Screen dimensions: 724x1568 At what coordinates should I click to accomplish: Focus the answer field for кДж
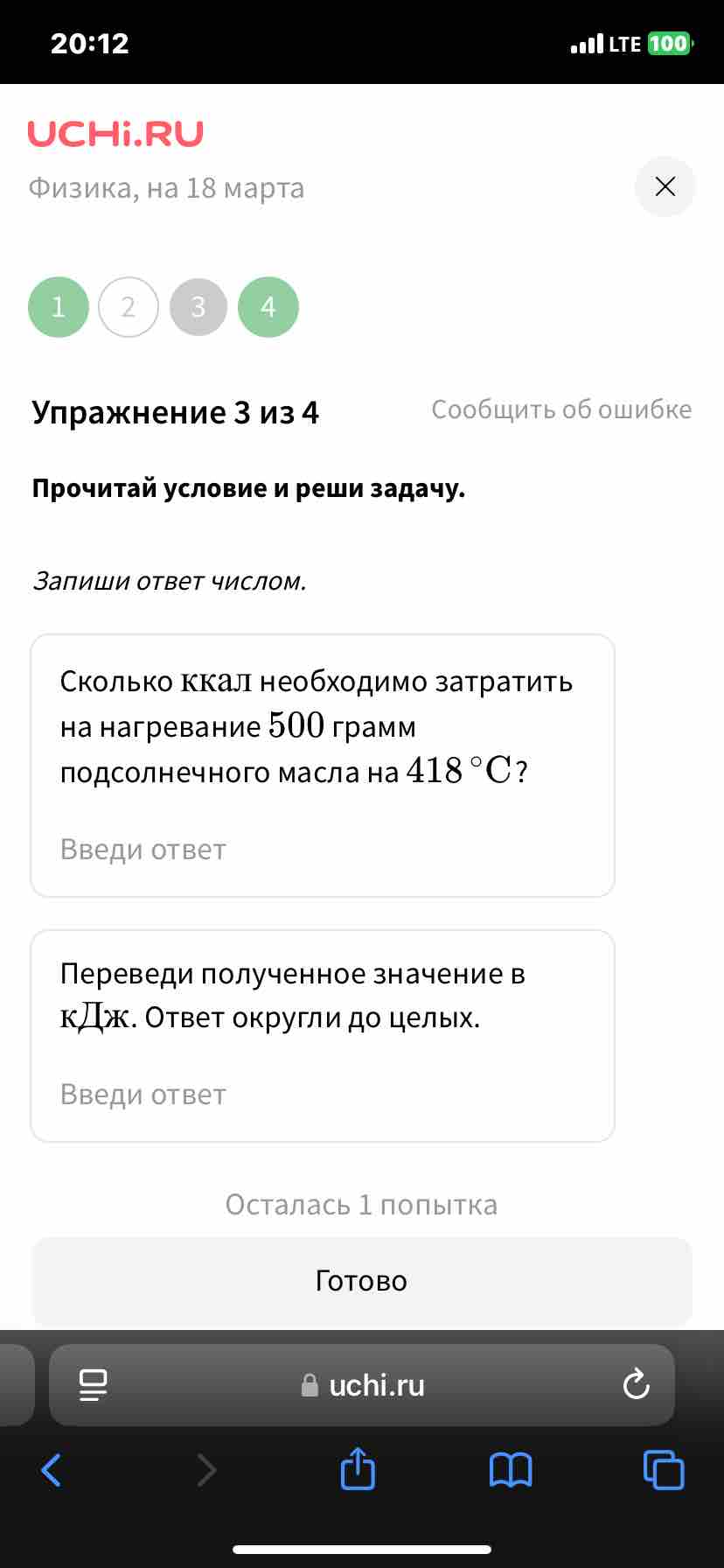pyautogui.click(x=323, y=1095)
